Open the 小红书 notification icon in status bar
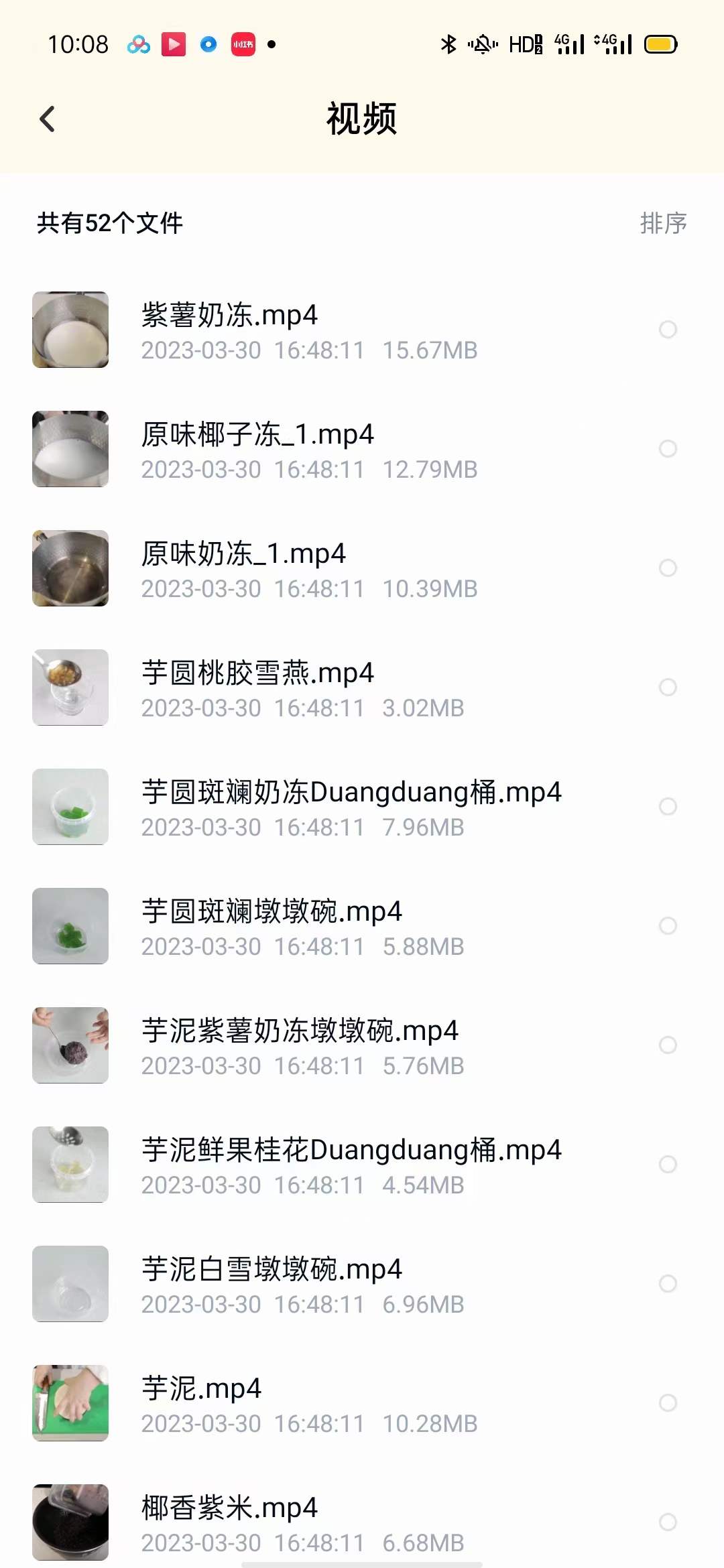724x1568 pixels. tap(243, 44)
